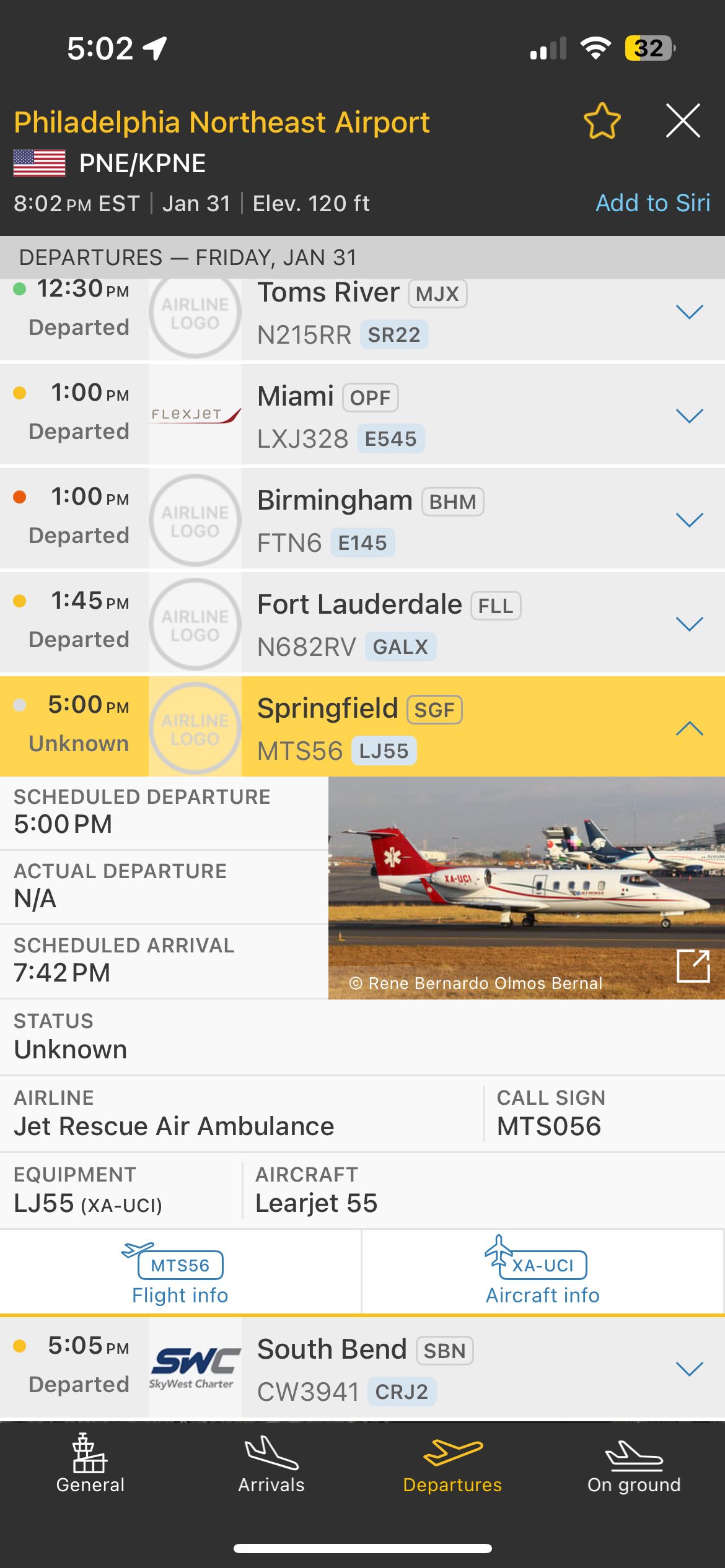Open the Learjet photo in full view
This screenshot has height=1568, width=725.
[693, 966]
